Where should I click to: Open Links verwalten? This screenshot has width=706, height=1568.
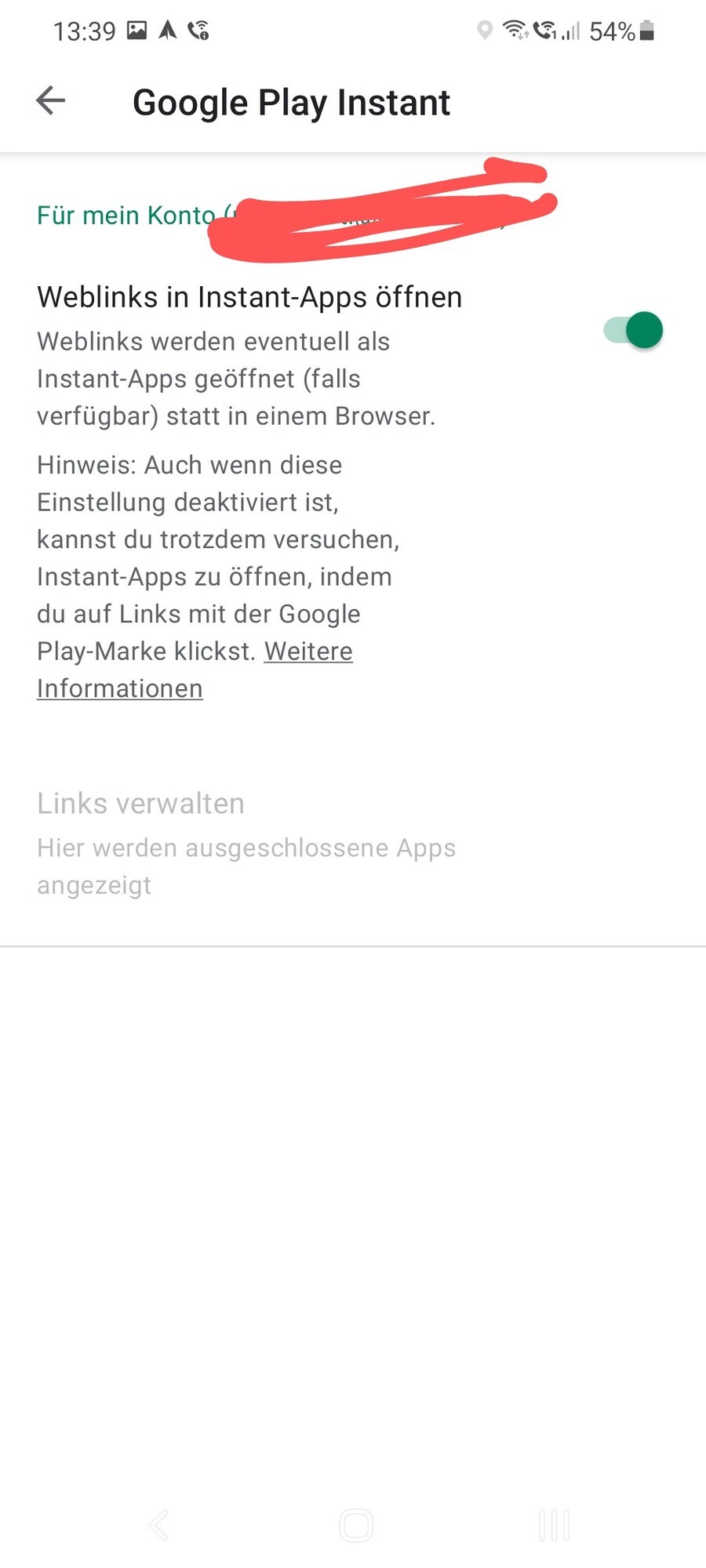pos(141,804)
